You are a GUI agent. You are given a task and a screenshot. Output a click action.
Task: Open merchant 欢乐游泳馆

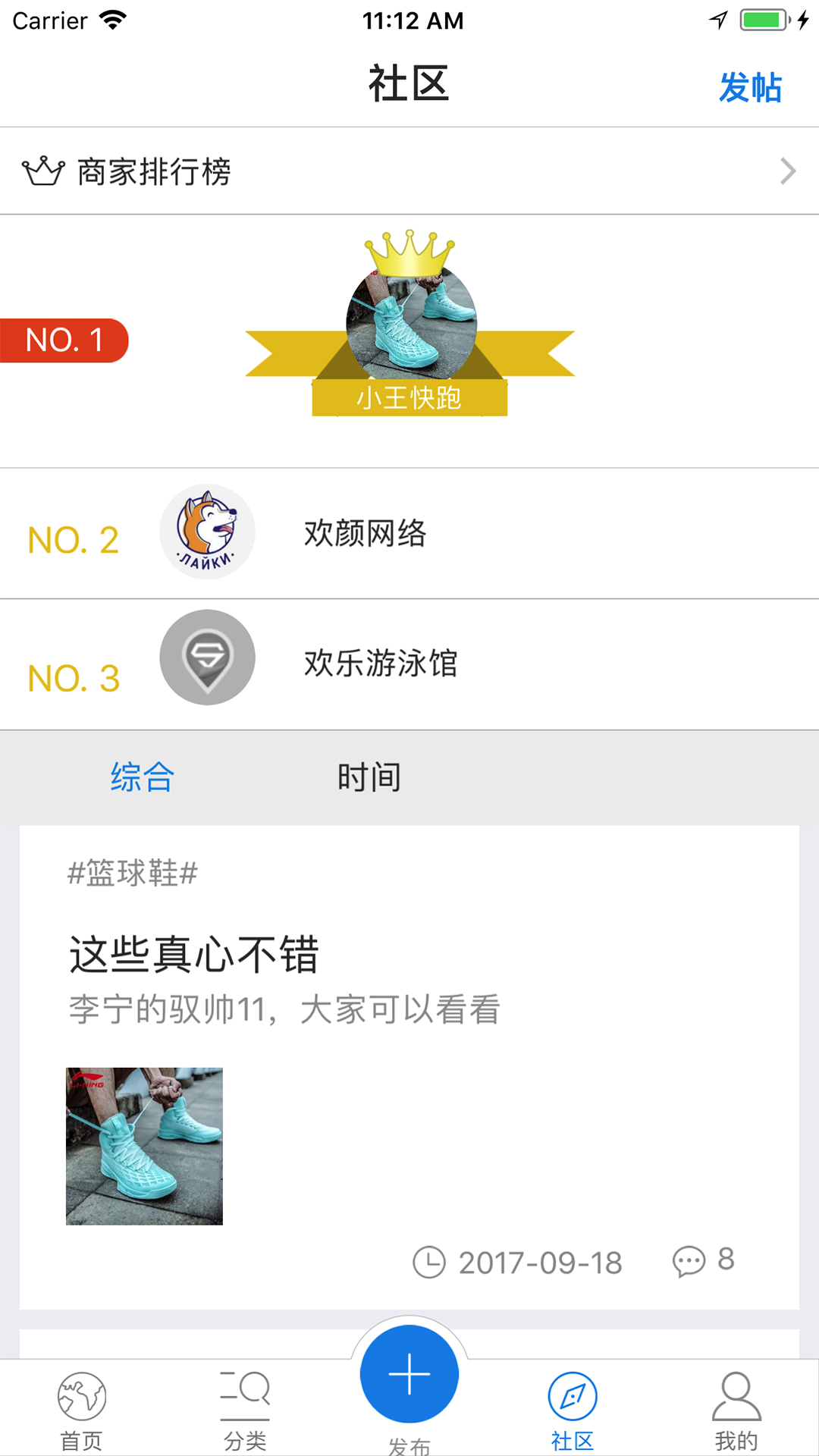click(409, 664)
